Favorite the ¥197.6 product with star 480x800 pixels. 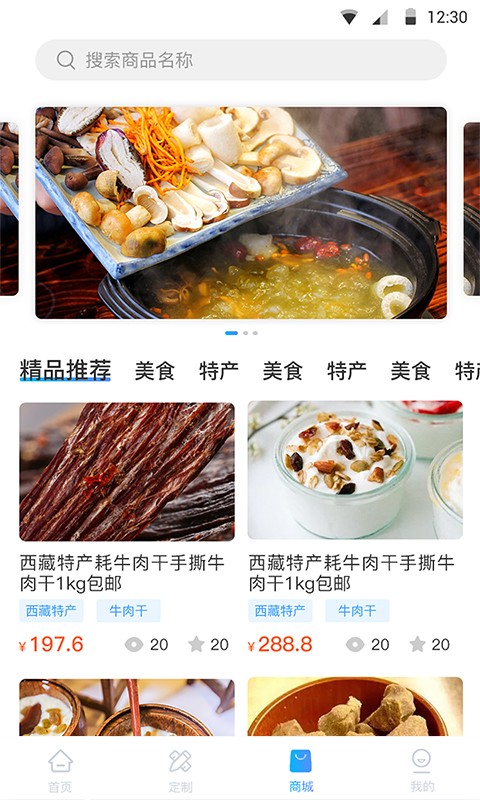[196, 644]
